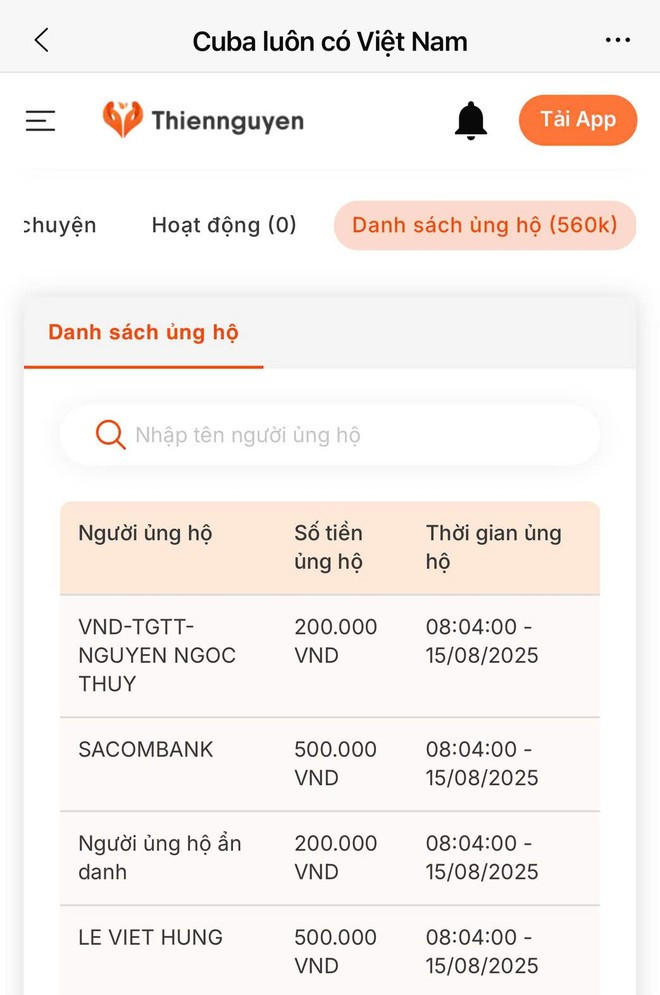Screen dimensions: 660x995
Task: Tap the Tải App button
Action: [577, 120]
